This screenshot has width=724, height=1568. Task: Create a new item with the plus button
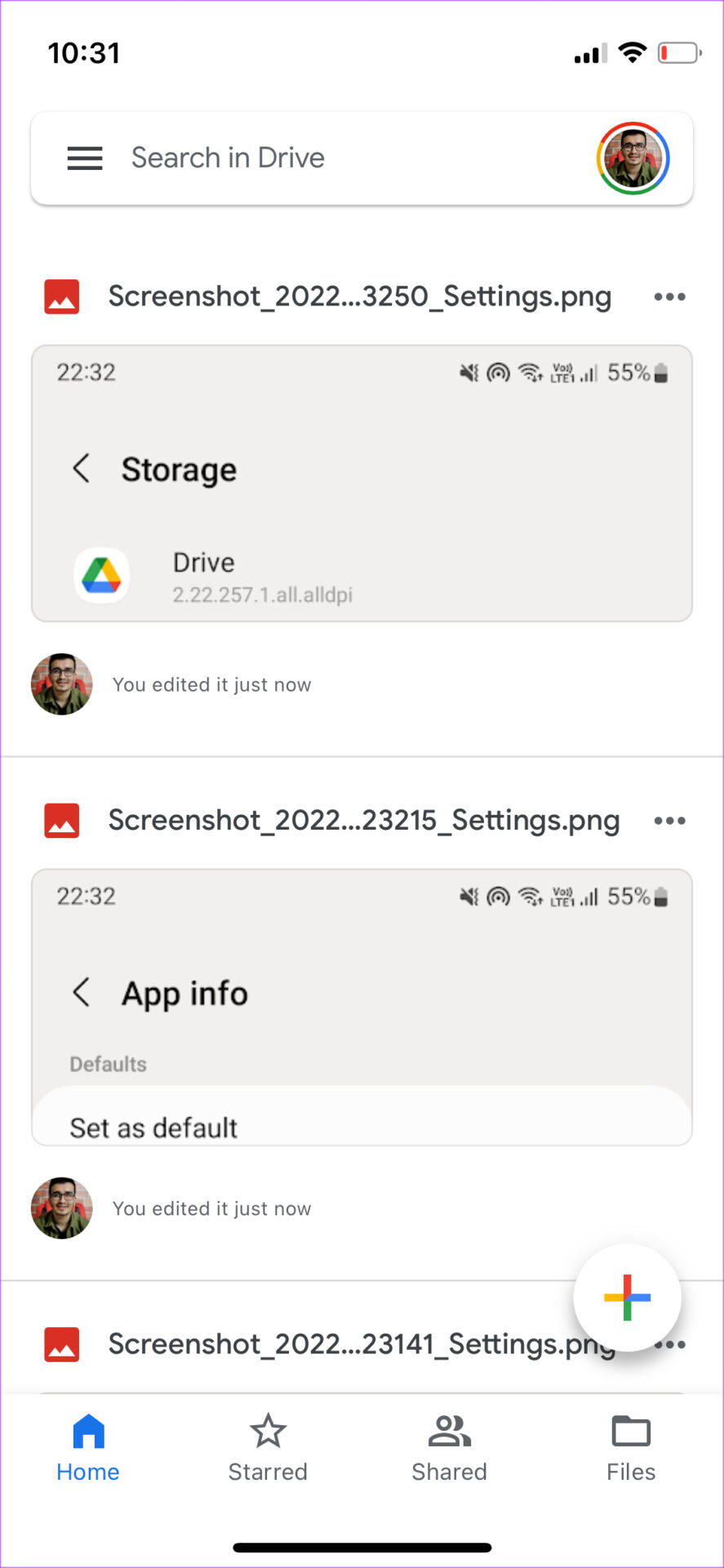click(x=627, y=1297)
